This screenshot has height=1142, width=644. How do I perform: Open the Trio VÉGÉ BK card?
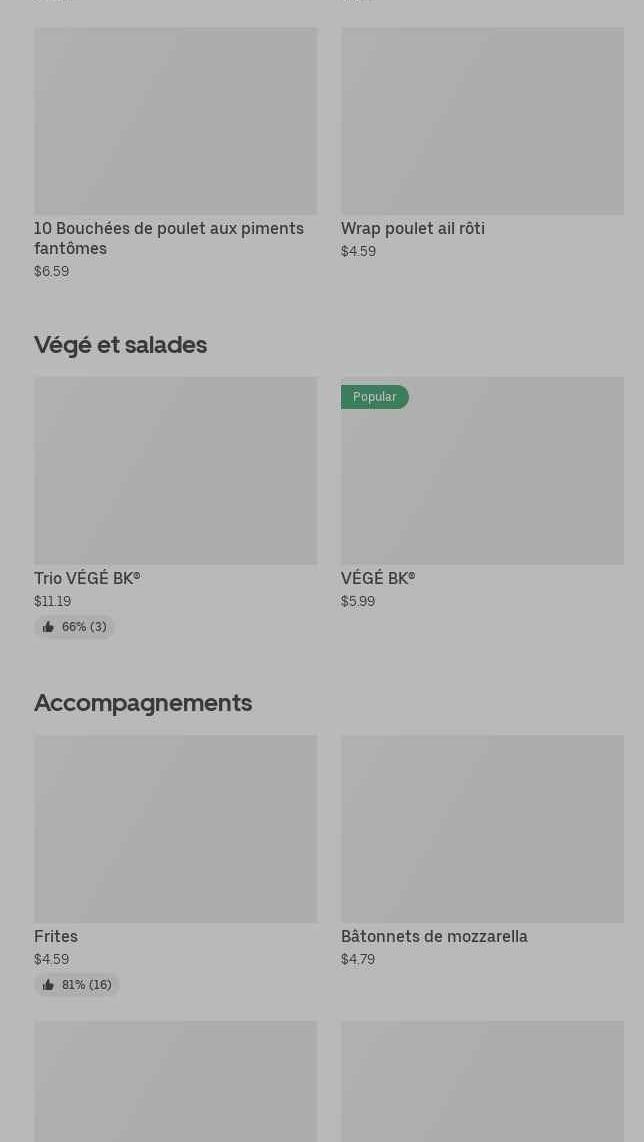point(176,508)
